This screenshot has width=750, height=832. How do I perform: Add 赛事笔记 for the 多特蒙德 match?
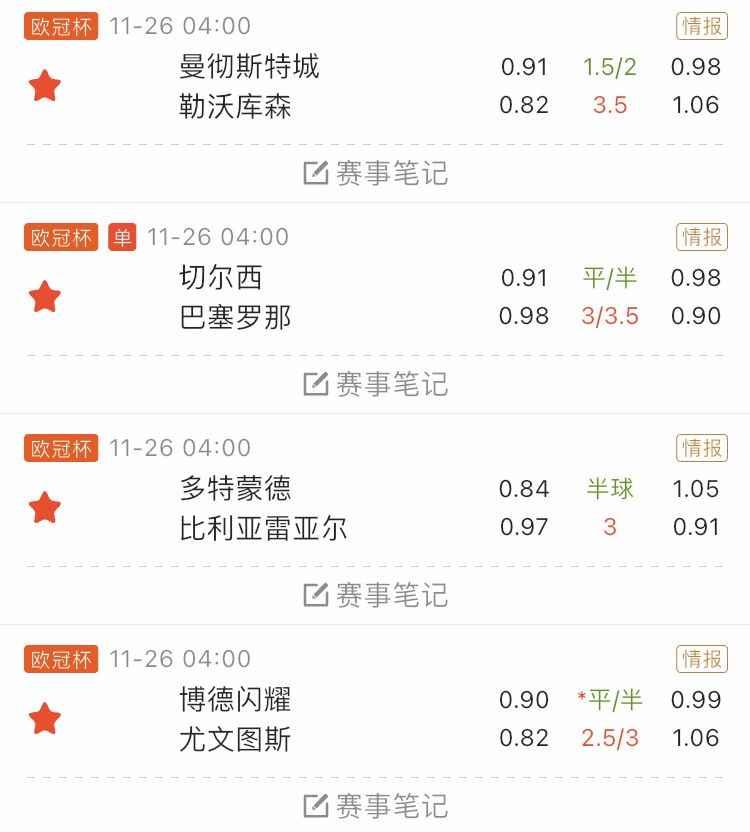375,595
